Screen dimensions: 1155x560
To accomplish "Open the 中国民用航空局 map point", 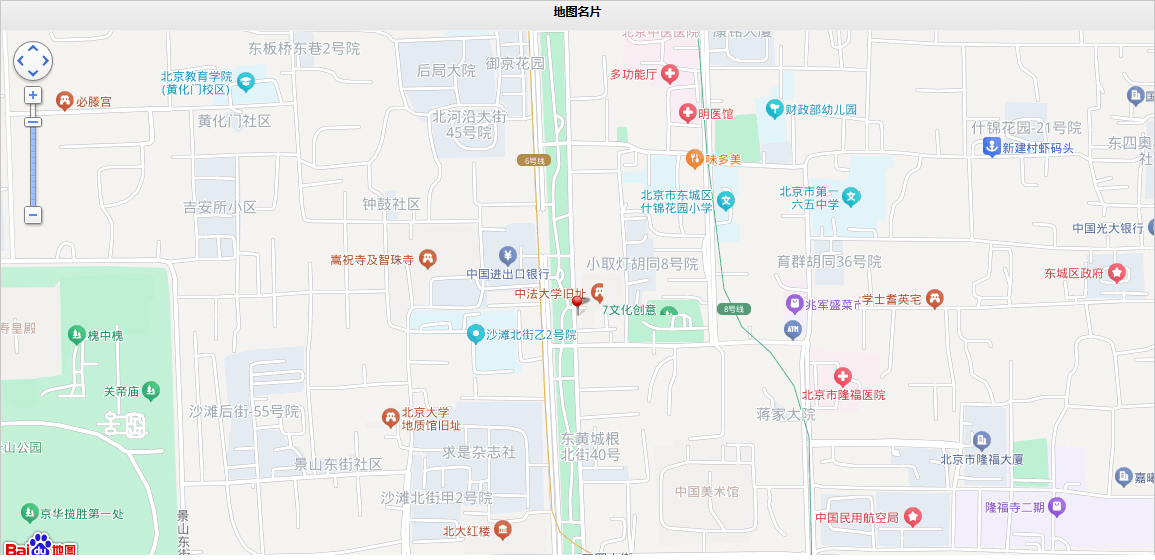I will point(913,517).
